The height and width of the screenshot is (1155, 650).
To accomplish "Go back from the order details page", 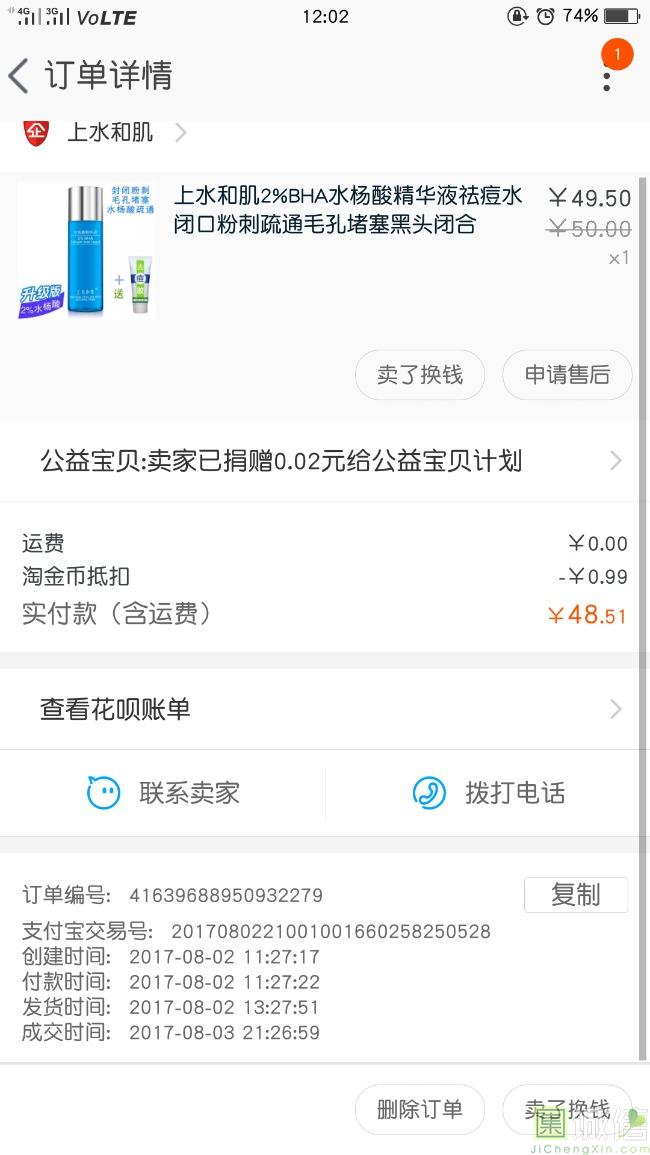I will click(x=19, y=76).
